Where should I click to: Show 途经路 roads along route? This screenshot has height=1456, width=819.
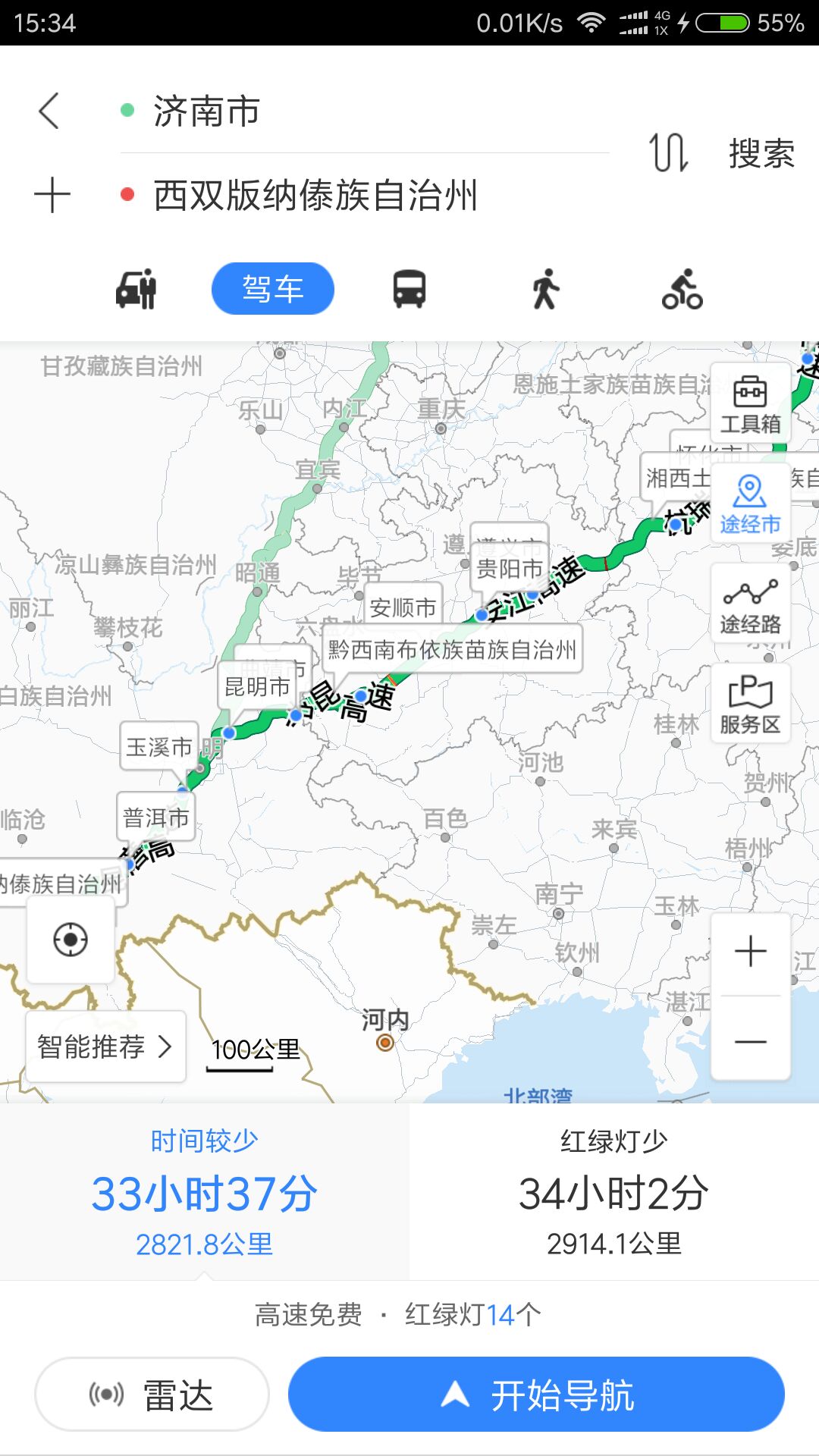tap(750, 604)
